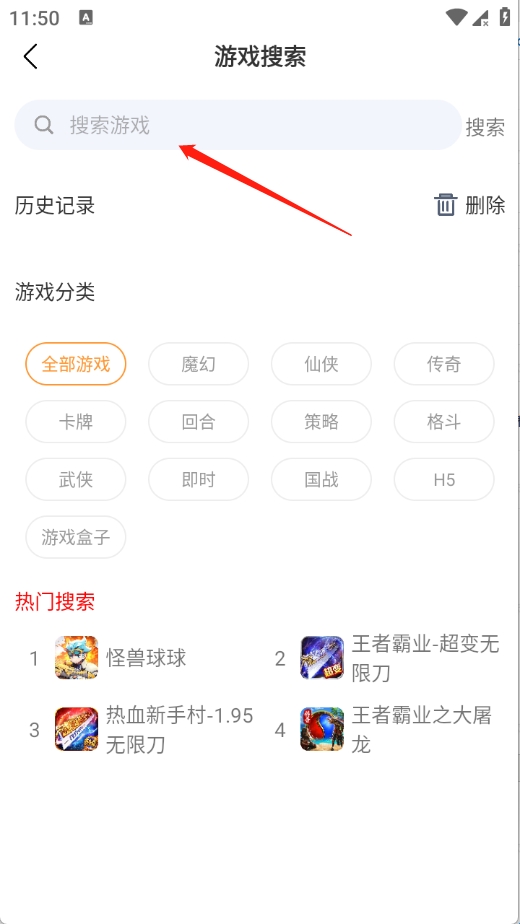Select the 仙侠 category chip
520x924 pixels.
coord(321,364)
